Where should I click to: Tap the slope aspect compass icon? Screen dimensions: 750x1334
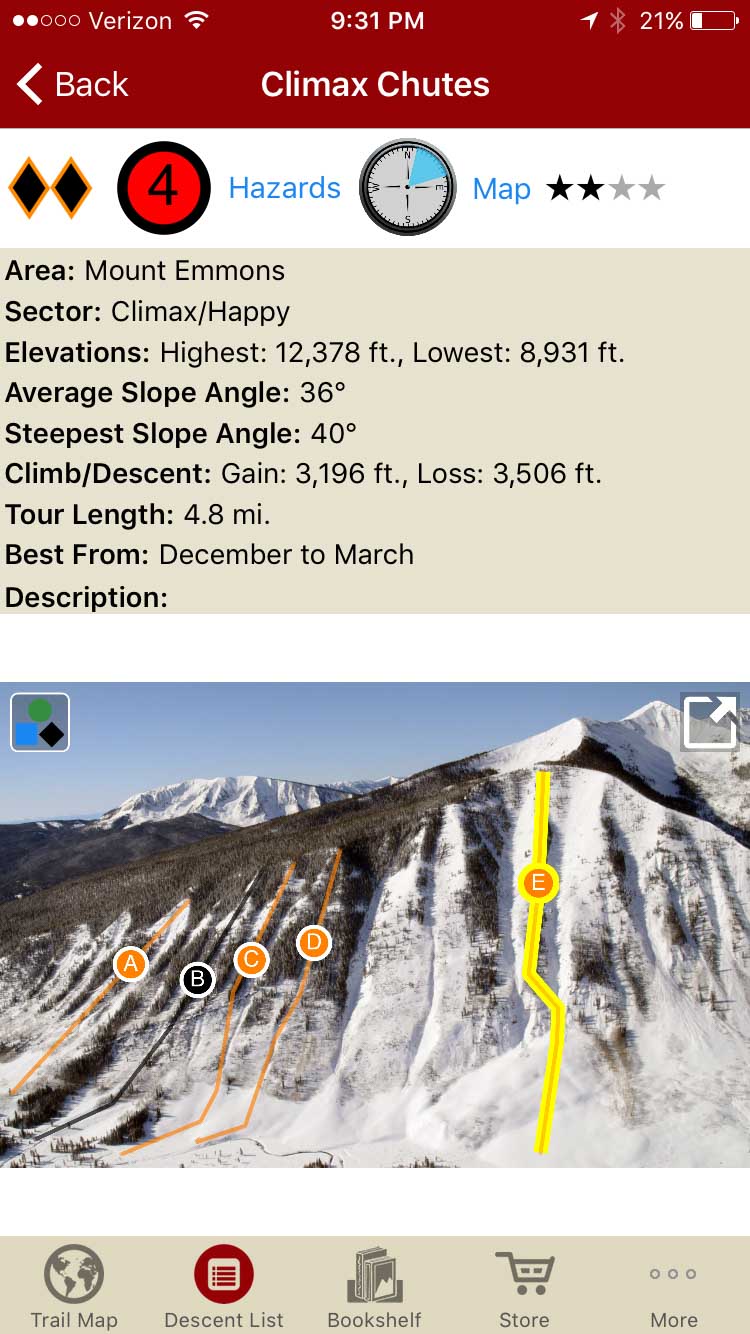coord(407,187)
